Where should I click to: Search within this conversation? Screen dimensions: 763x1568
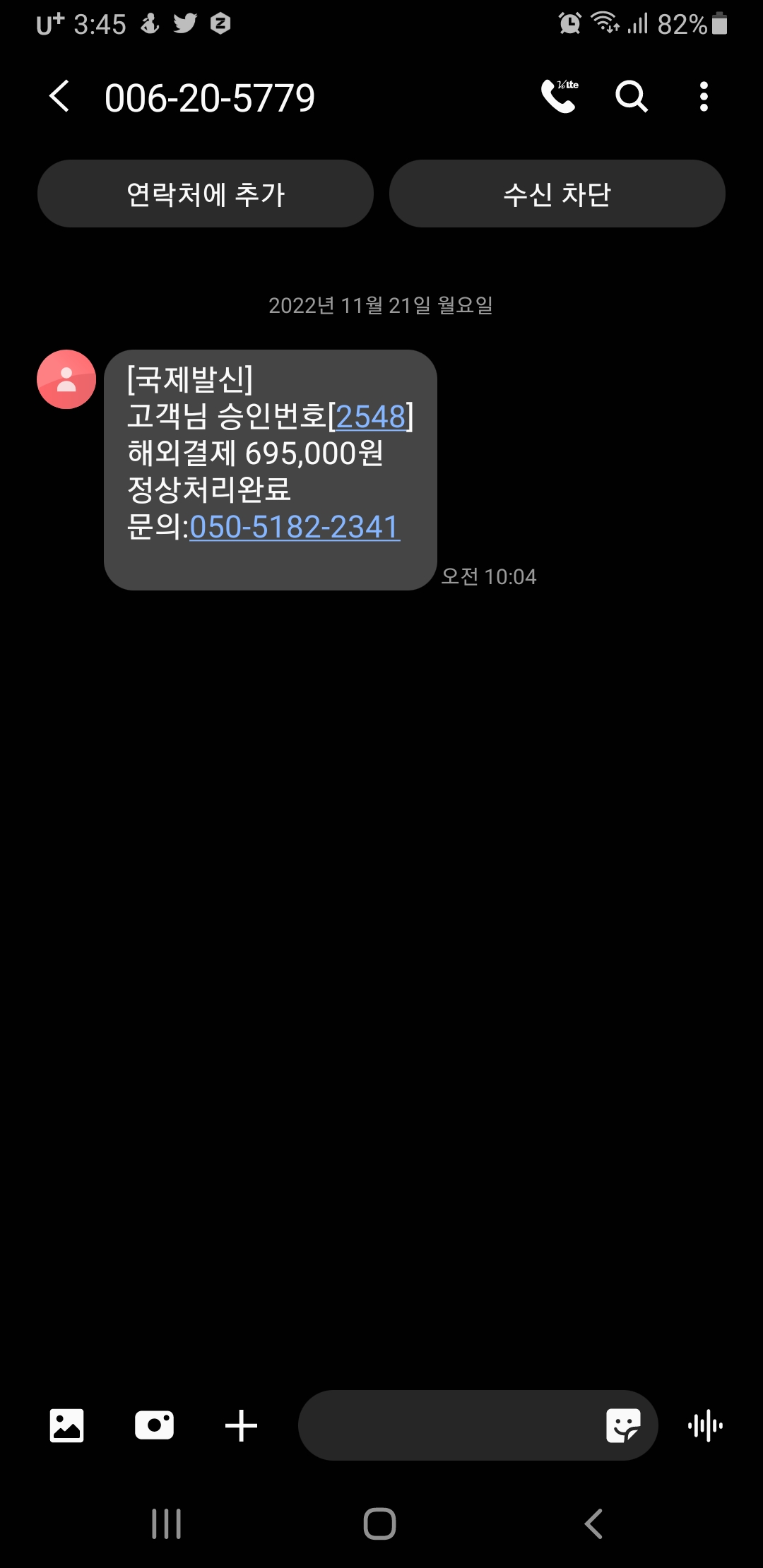click(x=632, y=96)
